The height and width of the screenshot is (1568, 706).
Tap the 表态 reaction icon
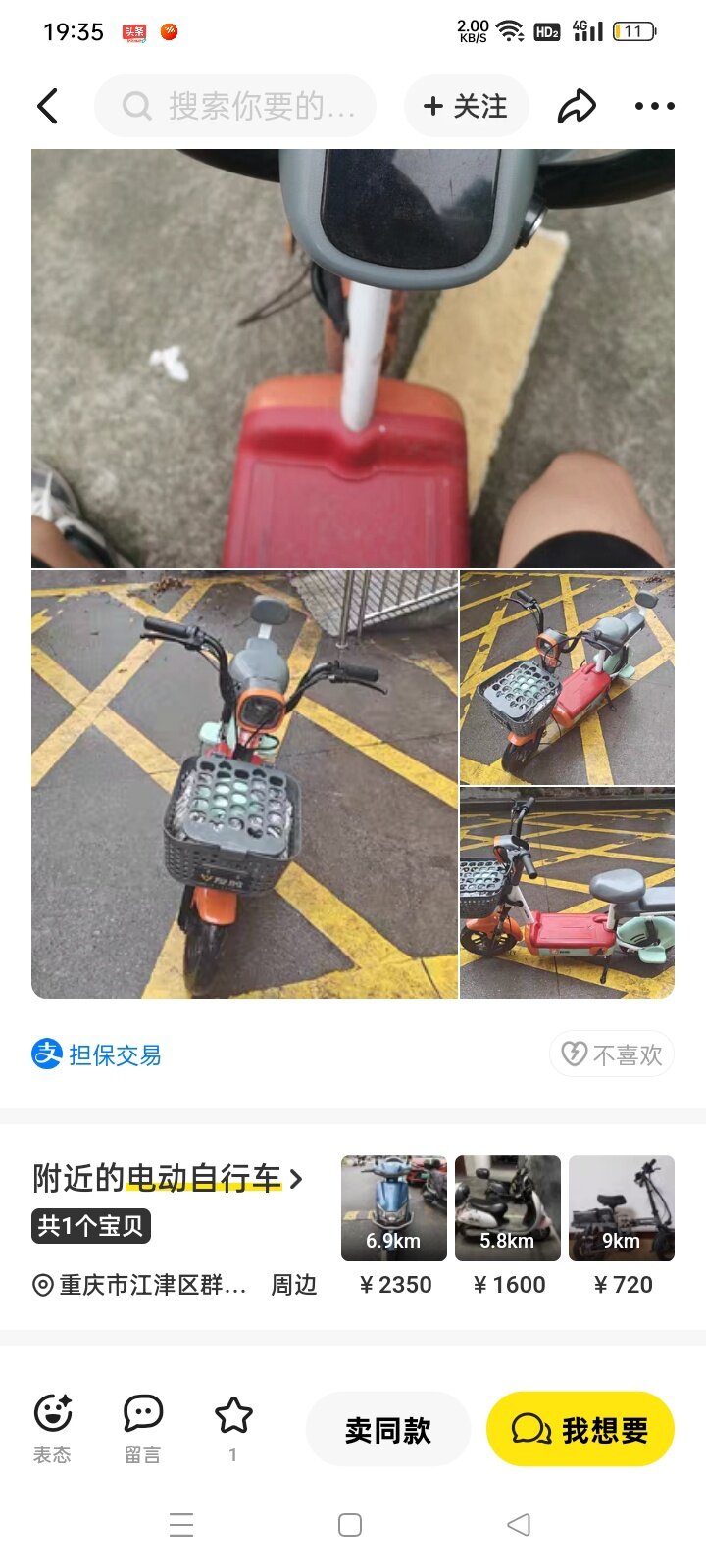(52, 1427)
